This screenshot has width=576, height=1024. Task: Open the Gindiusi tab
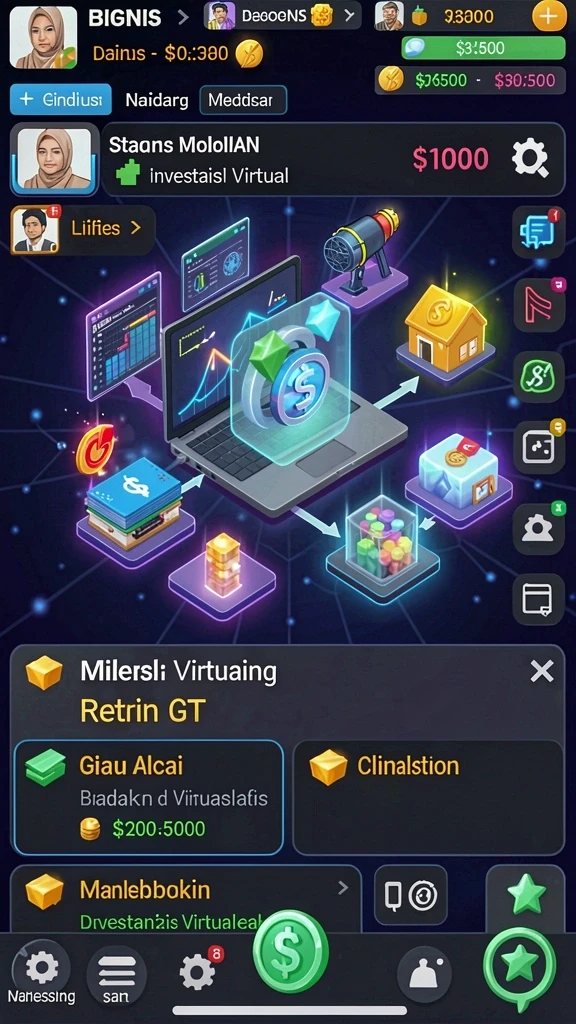click(61, 100)
